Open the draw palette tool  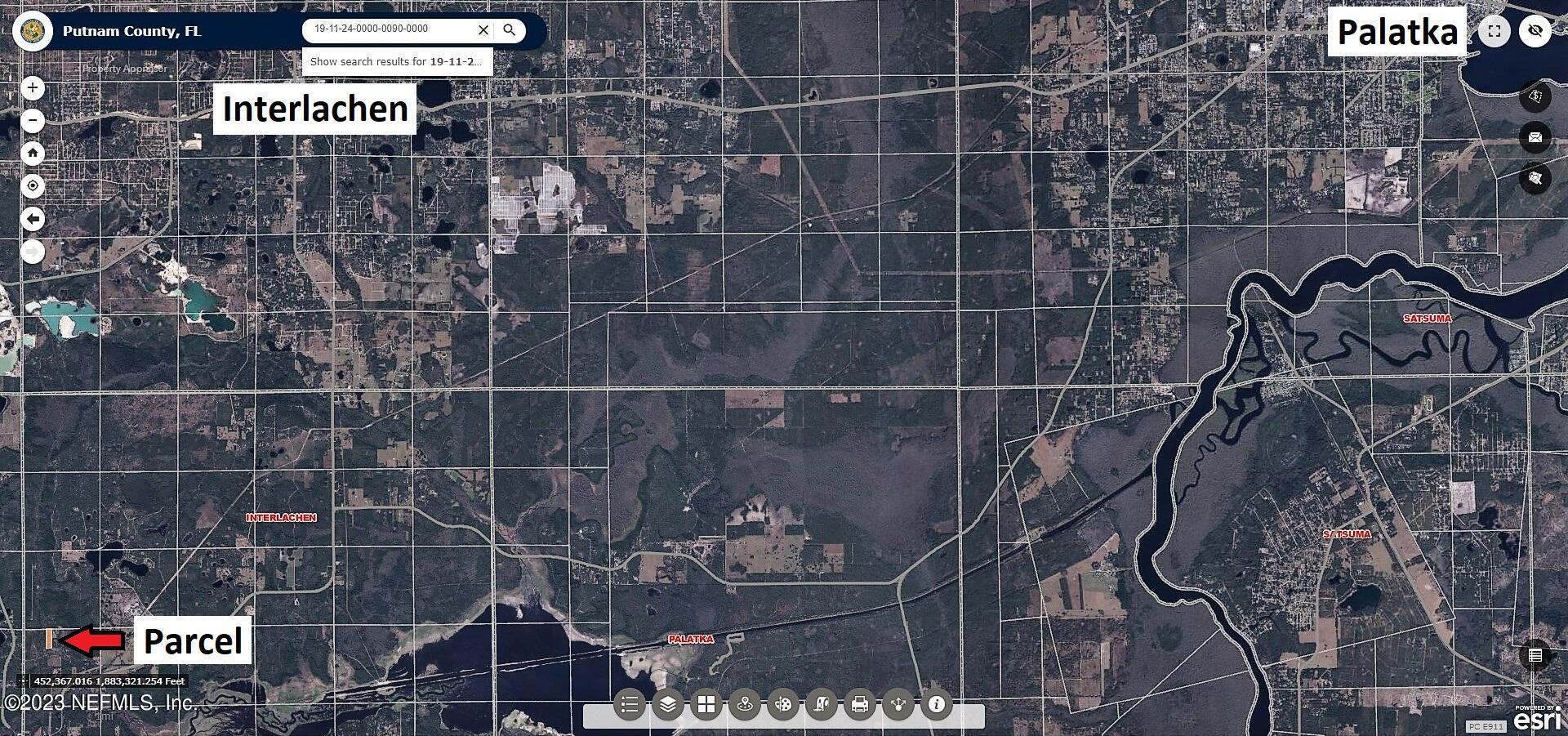coord(783,704)
